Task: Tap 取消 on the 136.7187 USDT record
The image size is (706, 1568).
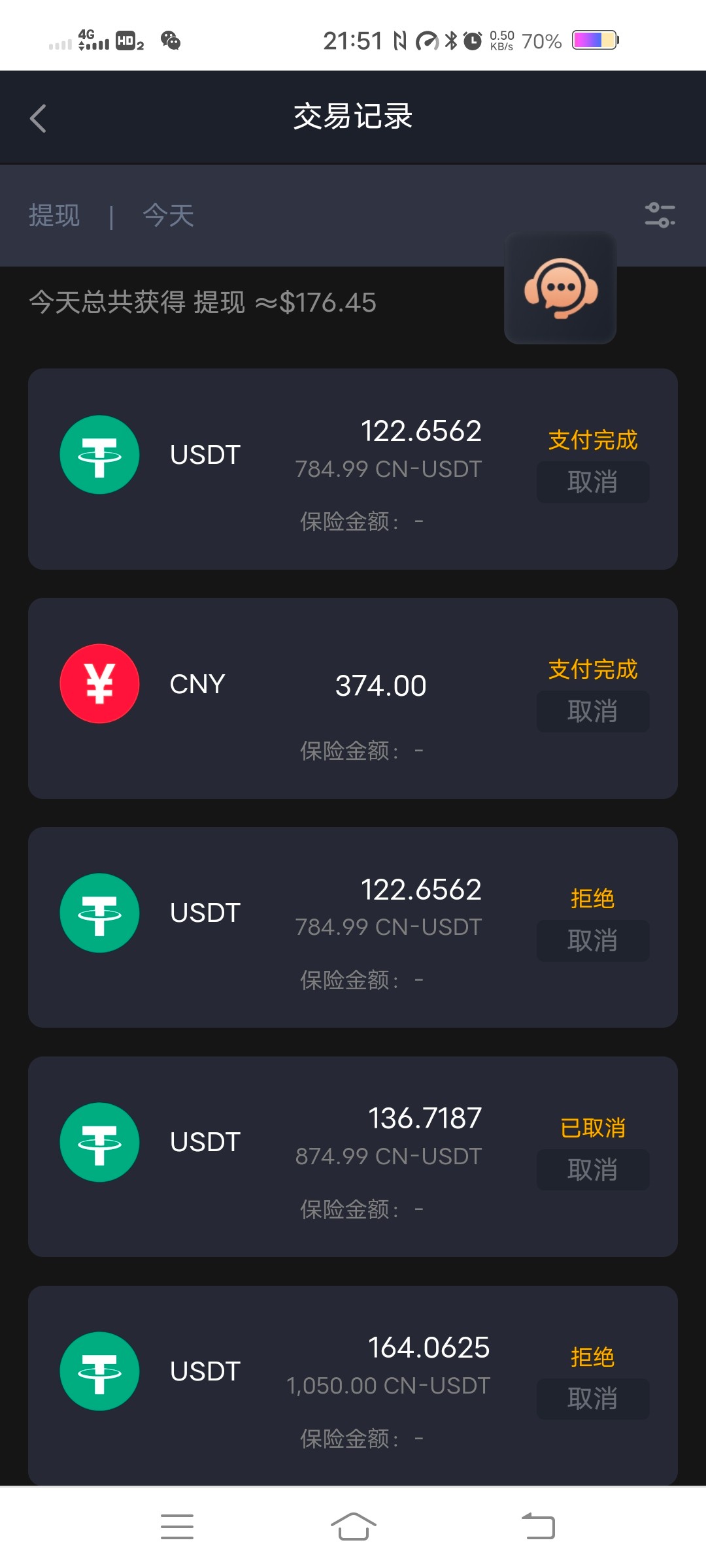Action: point(593,1170)
